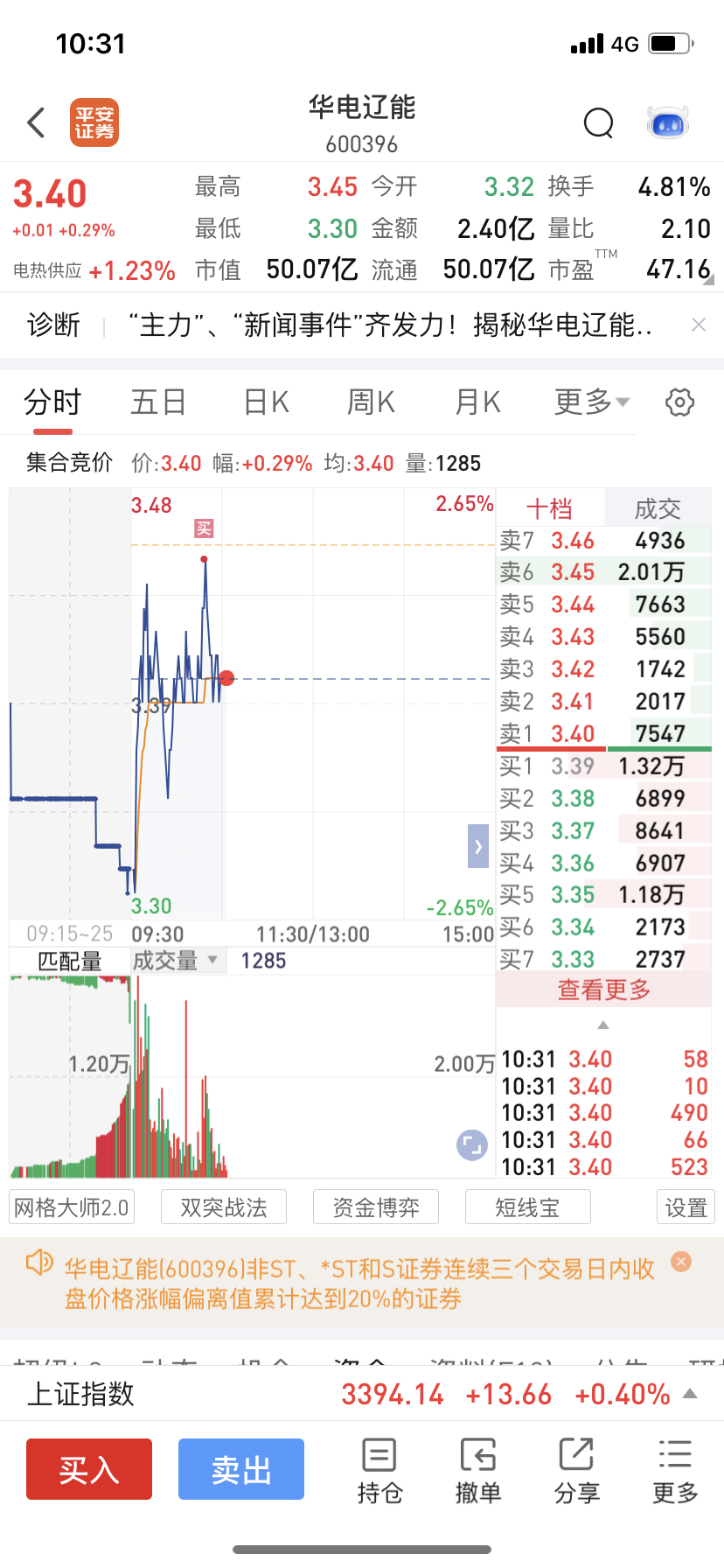Tap the blue 卖出 button
Image resolution: width=724 pixels, height=1568 pixels.
pos(241,1469)
